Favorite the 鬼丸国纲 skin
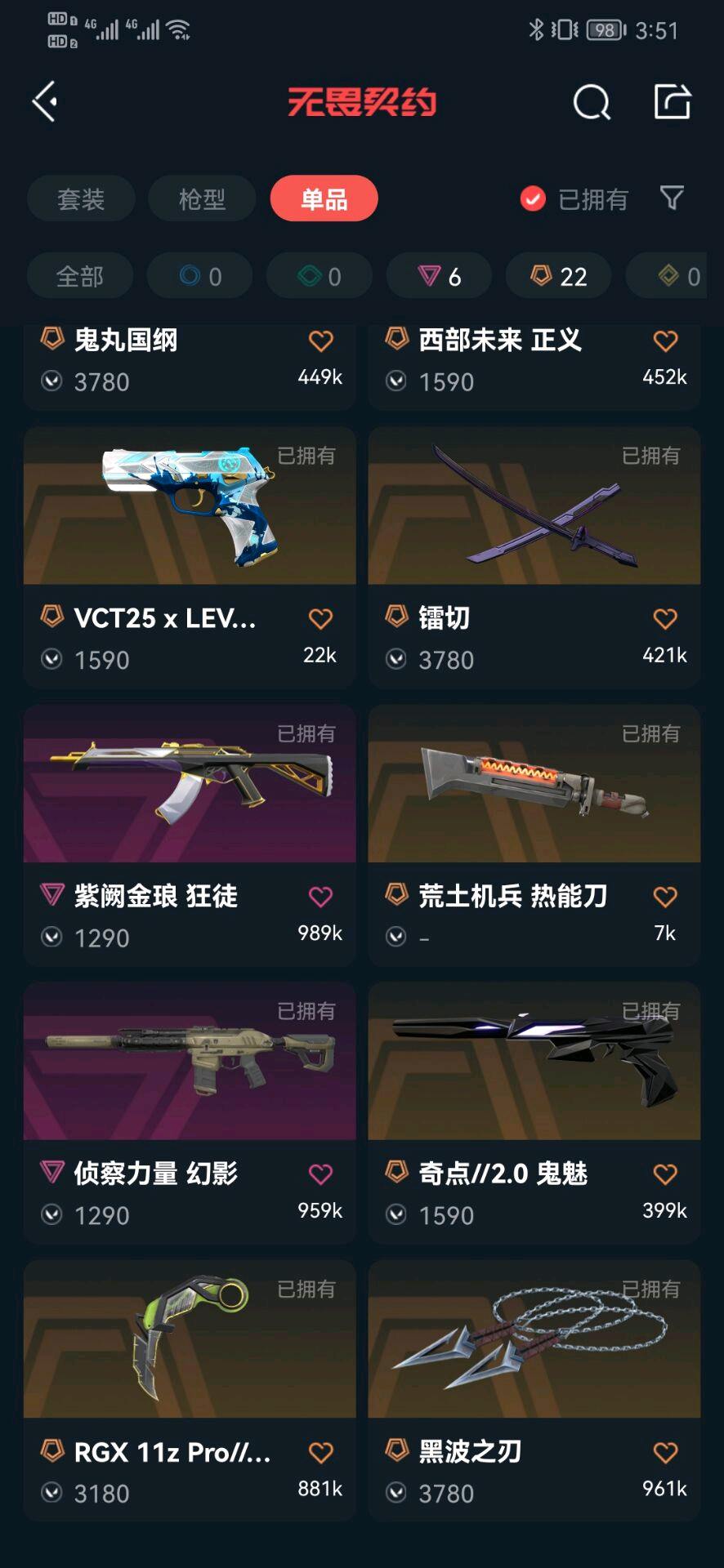This screenshot has width=724, height=1568. [320, 341]
